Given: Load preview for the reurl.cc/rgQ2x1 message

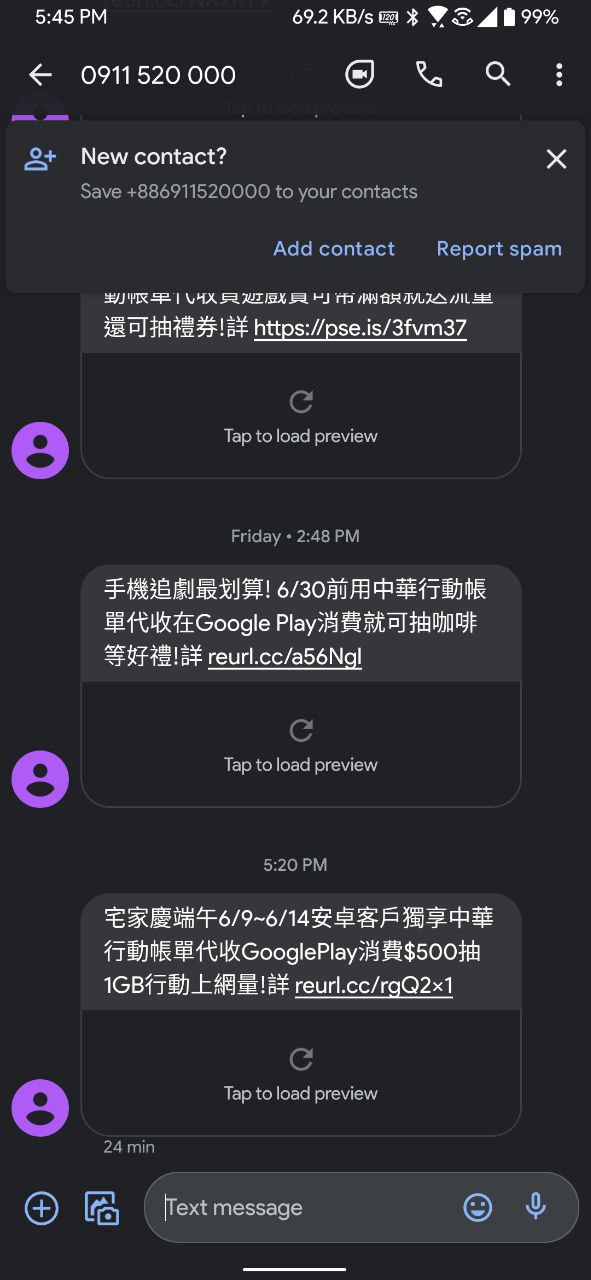Looking at the screenshot, I should (301, 1074).
